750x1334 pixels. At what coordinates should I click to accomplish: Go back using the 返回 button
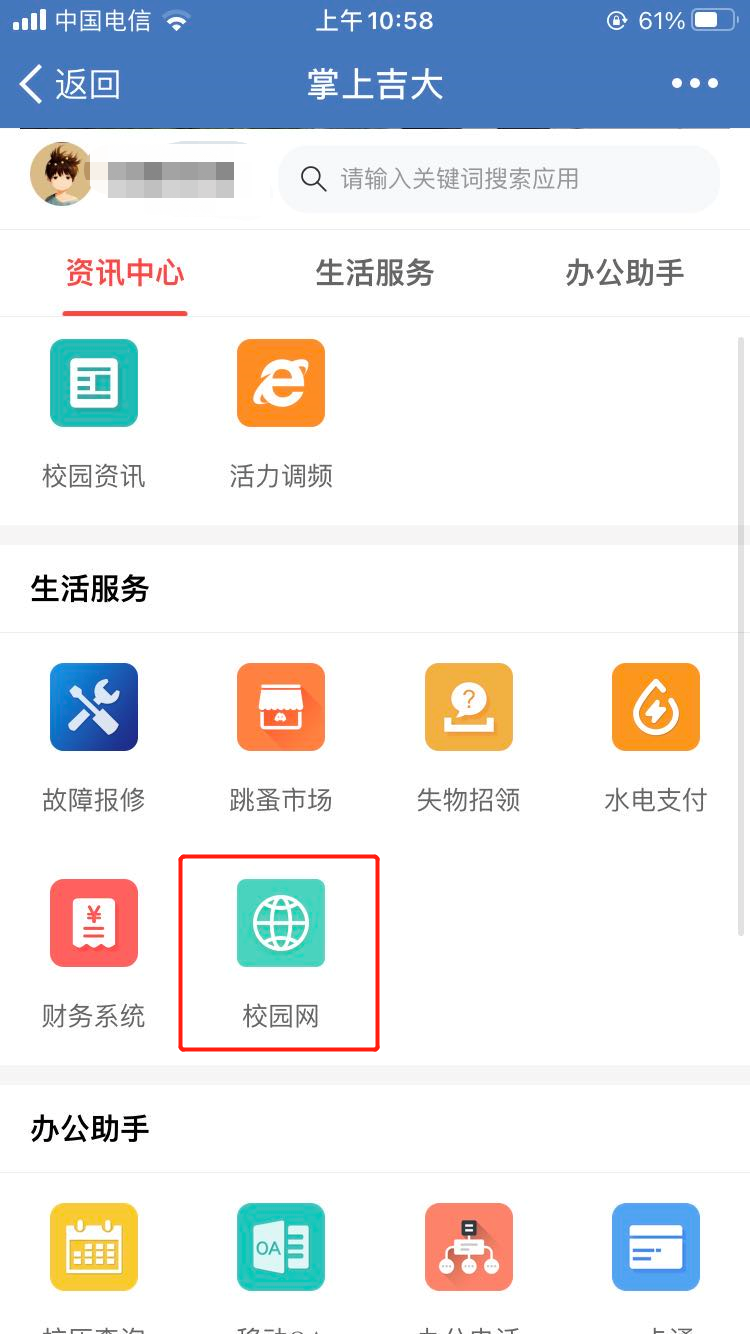click(70, 84)
